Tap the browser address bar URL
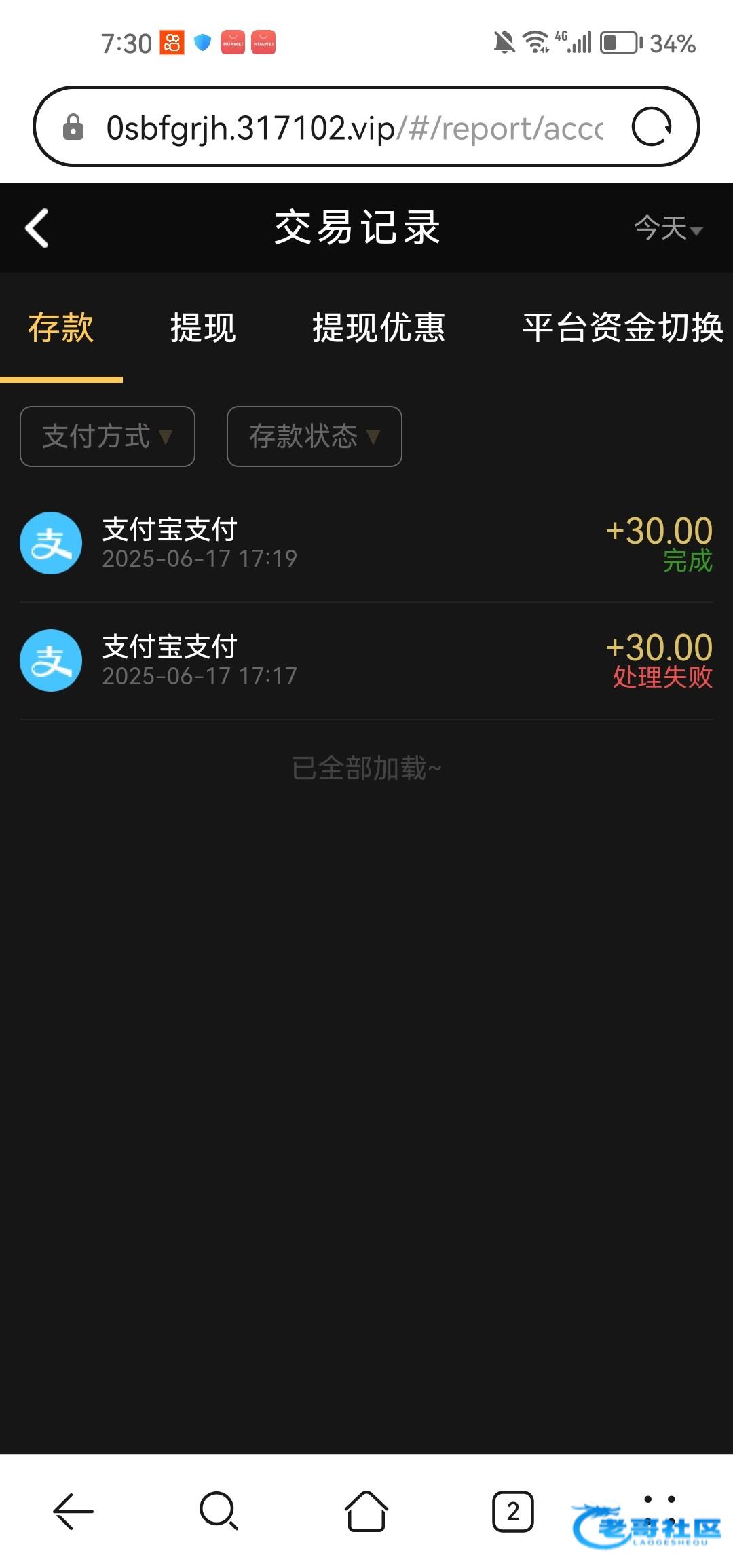 pyautogui.click(x=353, y=128)
